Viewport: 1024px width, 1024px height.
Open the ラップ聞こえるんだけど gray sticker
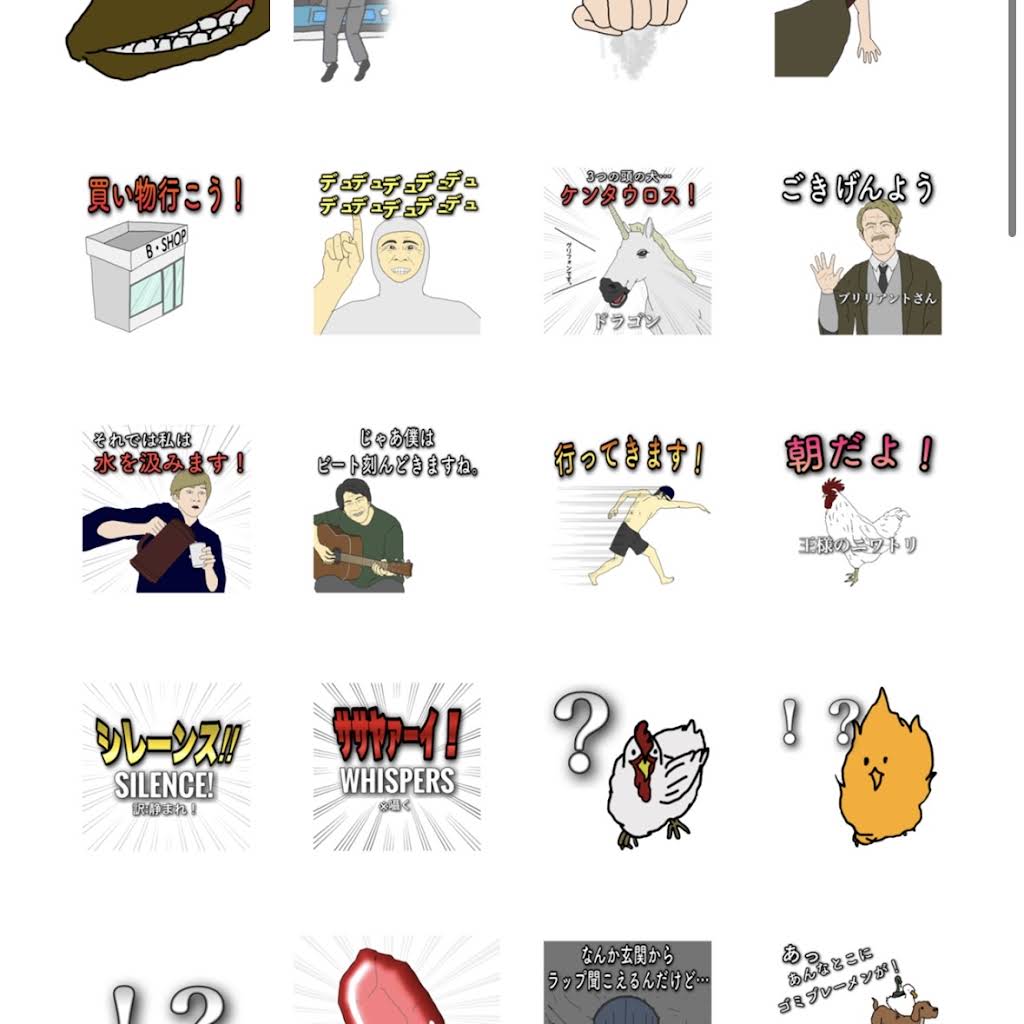pyautogui.click(x=628, y=982)
